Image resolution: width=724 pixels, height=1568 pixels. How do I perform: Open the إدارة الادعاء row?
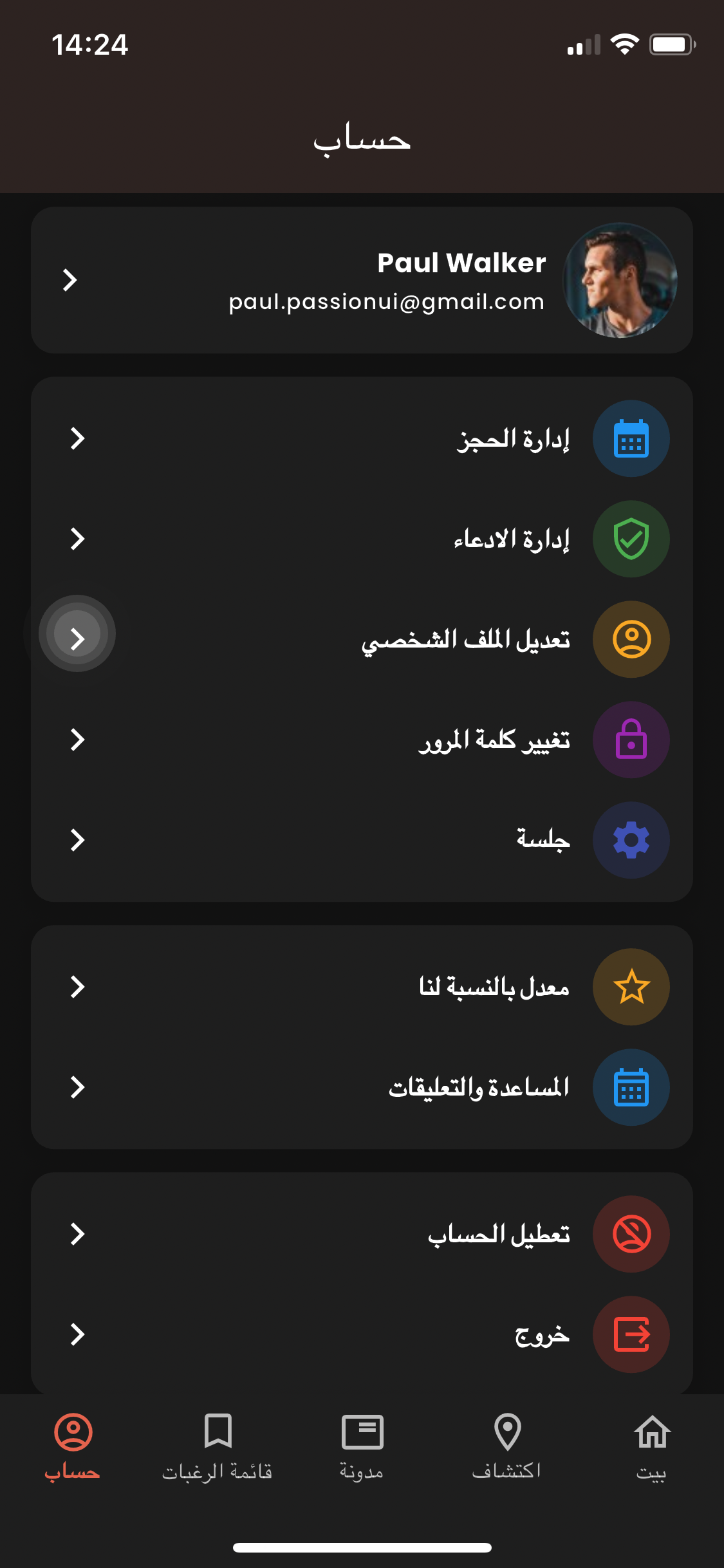[x=362, y=539]
